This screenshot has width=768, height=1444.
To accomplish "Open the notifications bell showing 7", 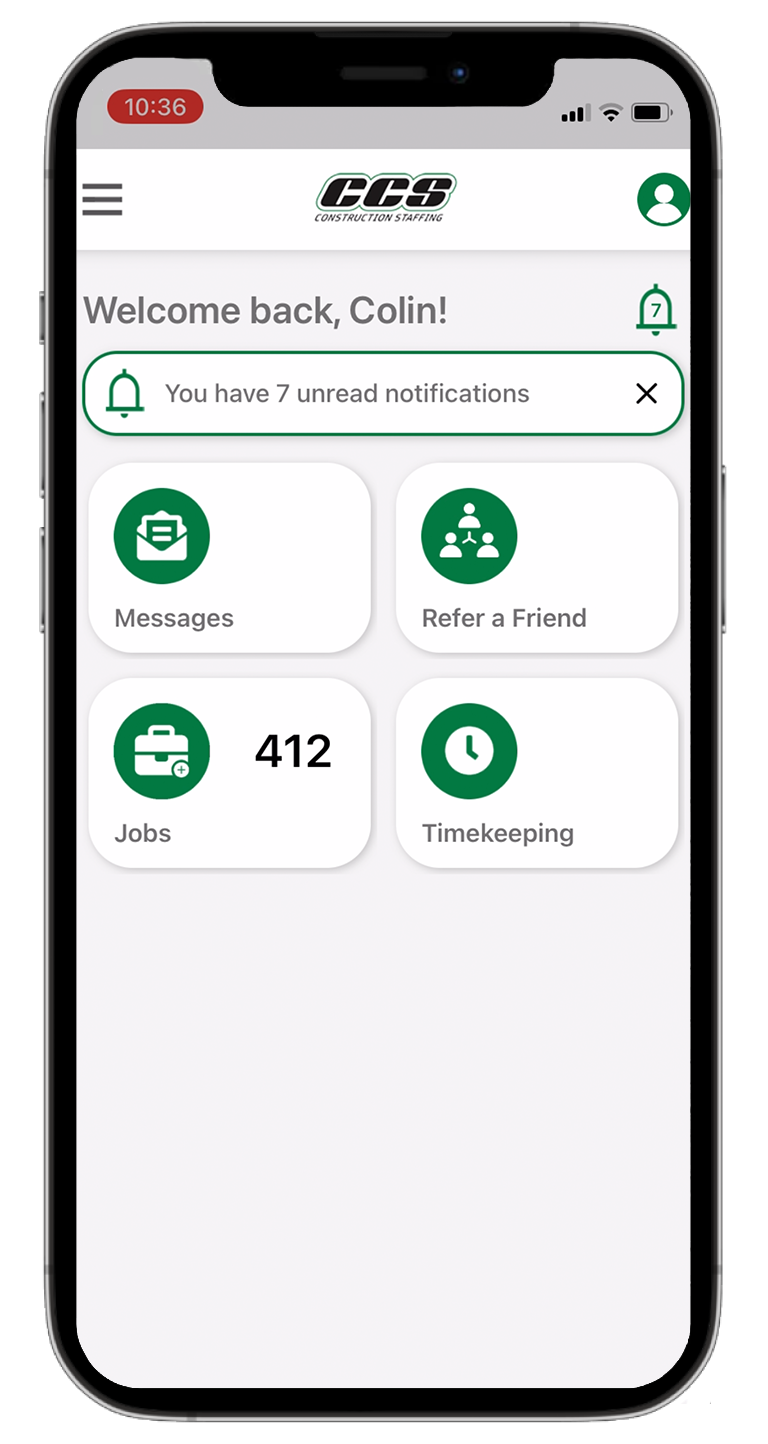I will [x=656, y=310].
